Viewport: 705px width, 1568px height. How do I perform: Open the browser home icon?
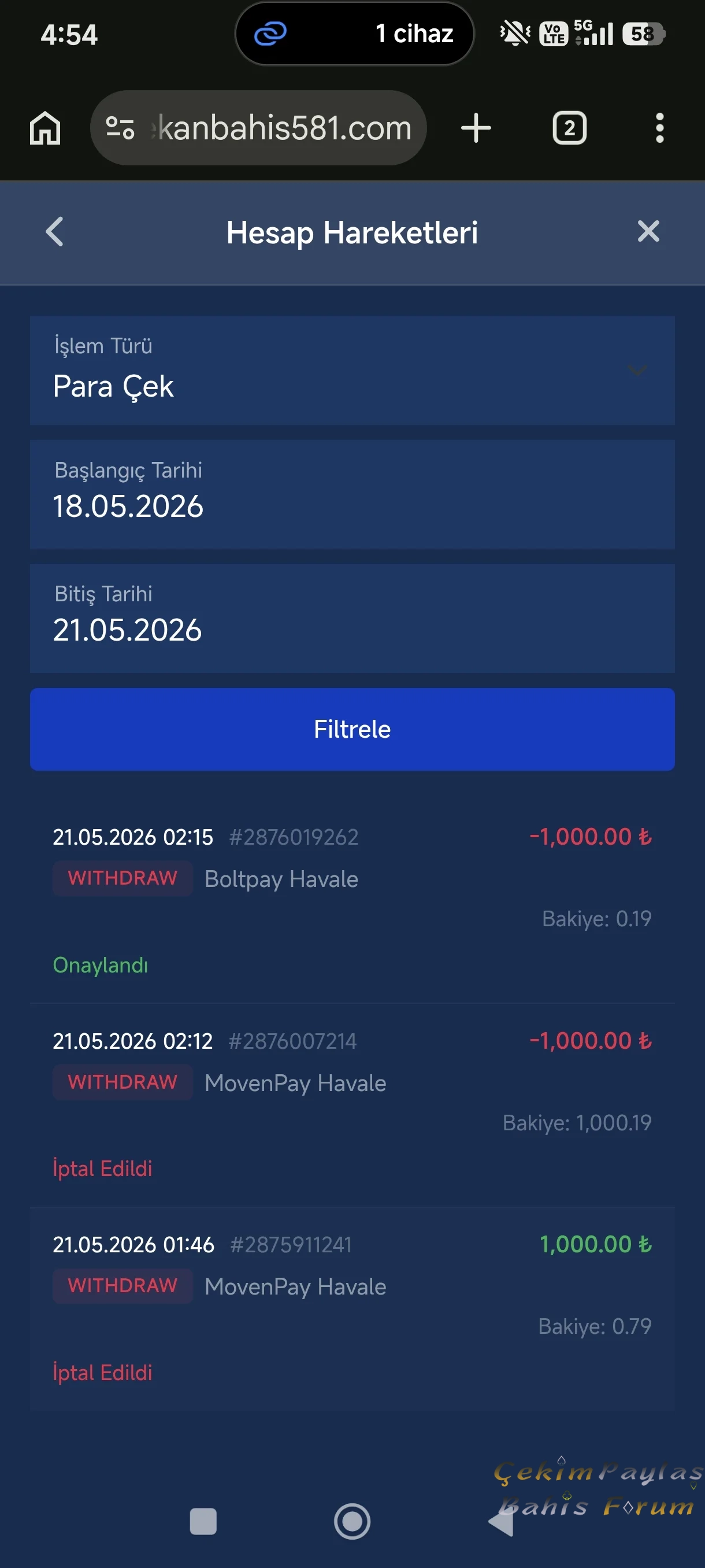point(46,128)
